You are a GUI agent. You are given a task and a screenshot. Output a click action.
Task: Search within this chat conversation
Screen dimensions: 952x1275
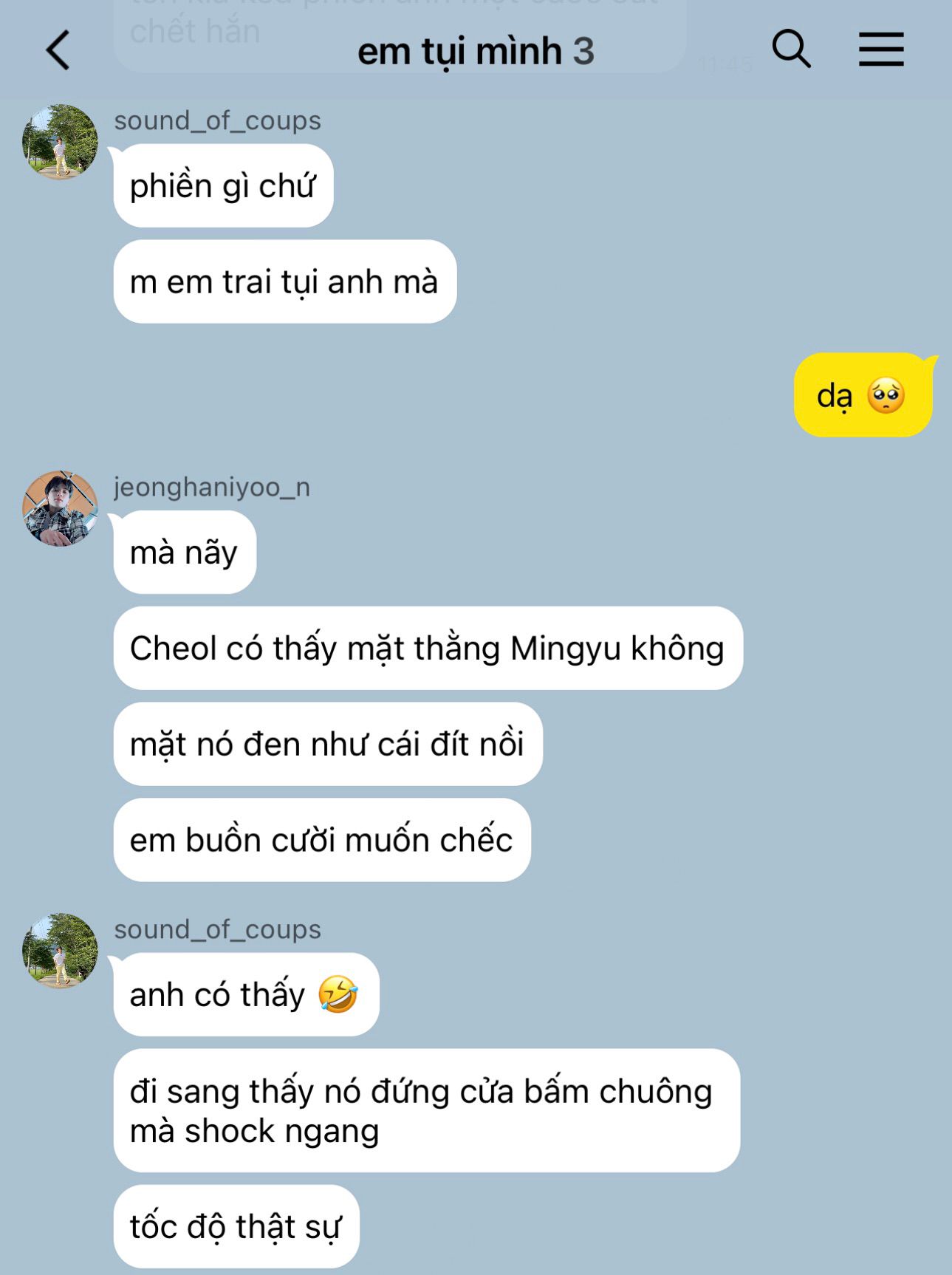tap(791, 49)
